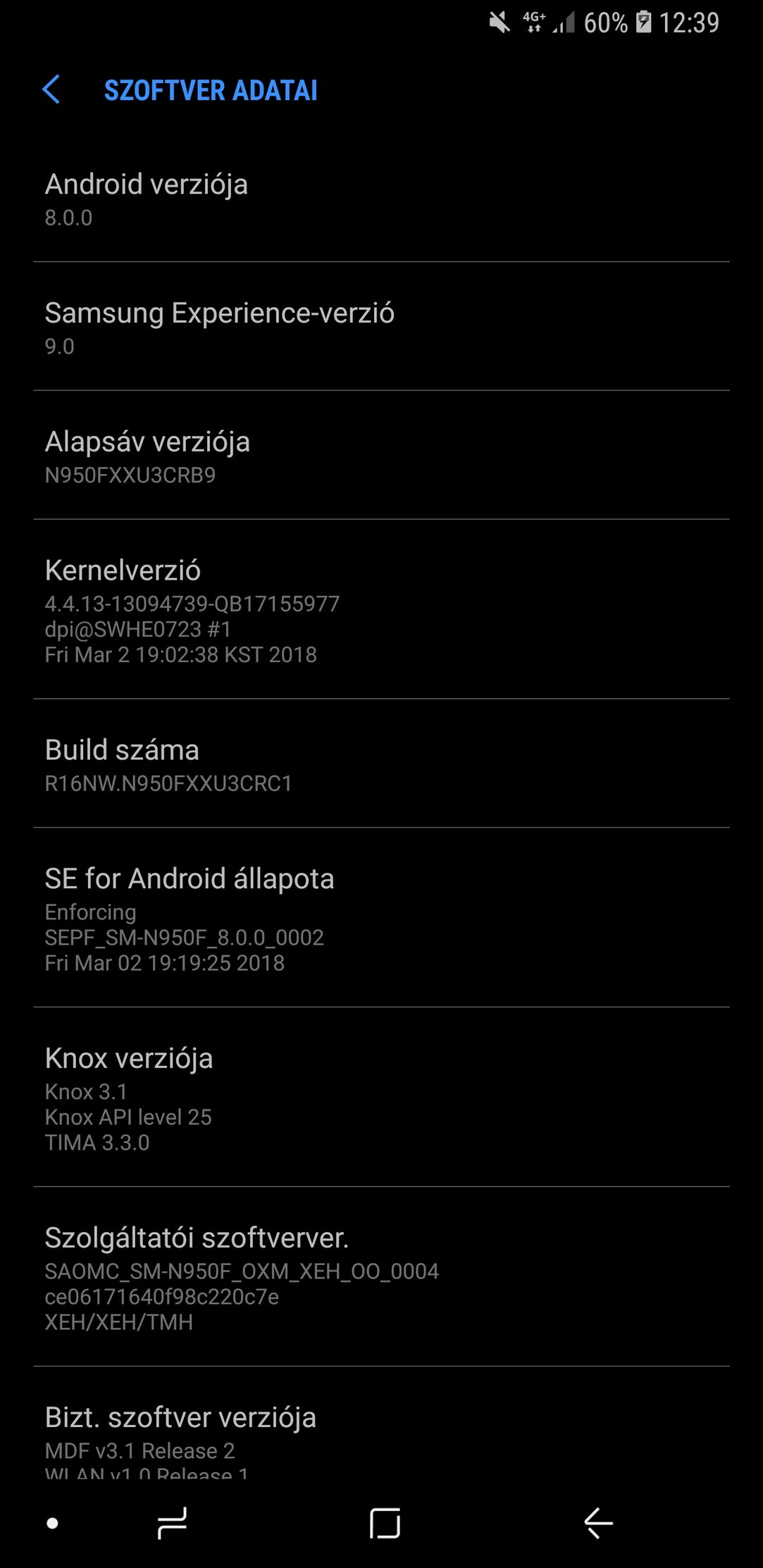Select SE for Android állapota row
The image size is (763, 1568).
tap(381, 917)
